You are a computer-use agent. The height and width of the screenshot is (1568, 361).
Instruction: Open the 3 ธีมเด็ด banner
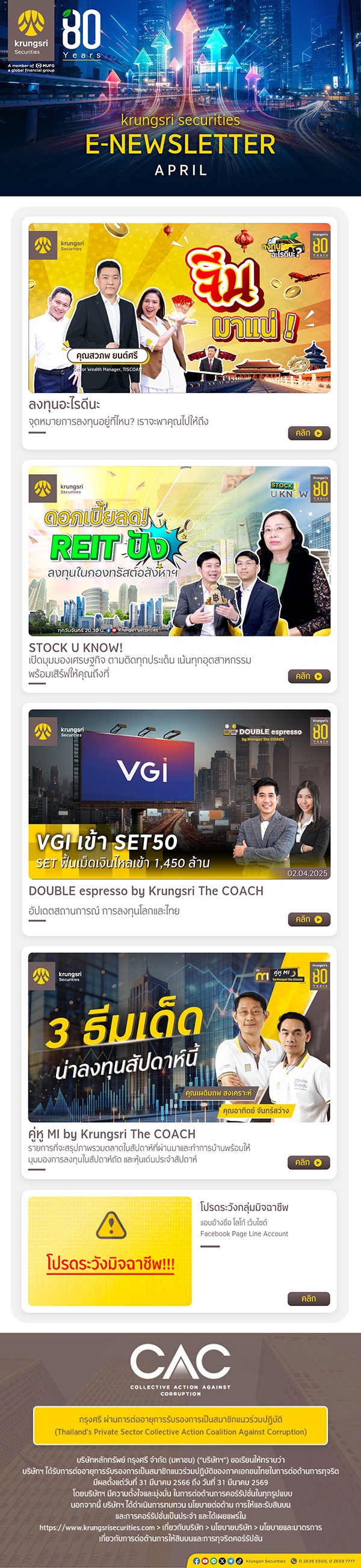coord(179,1037)
